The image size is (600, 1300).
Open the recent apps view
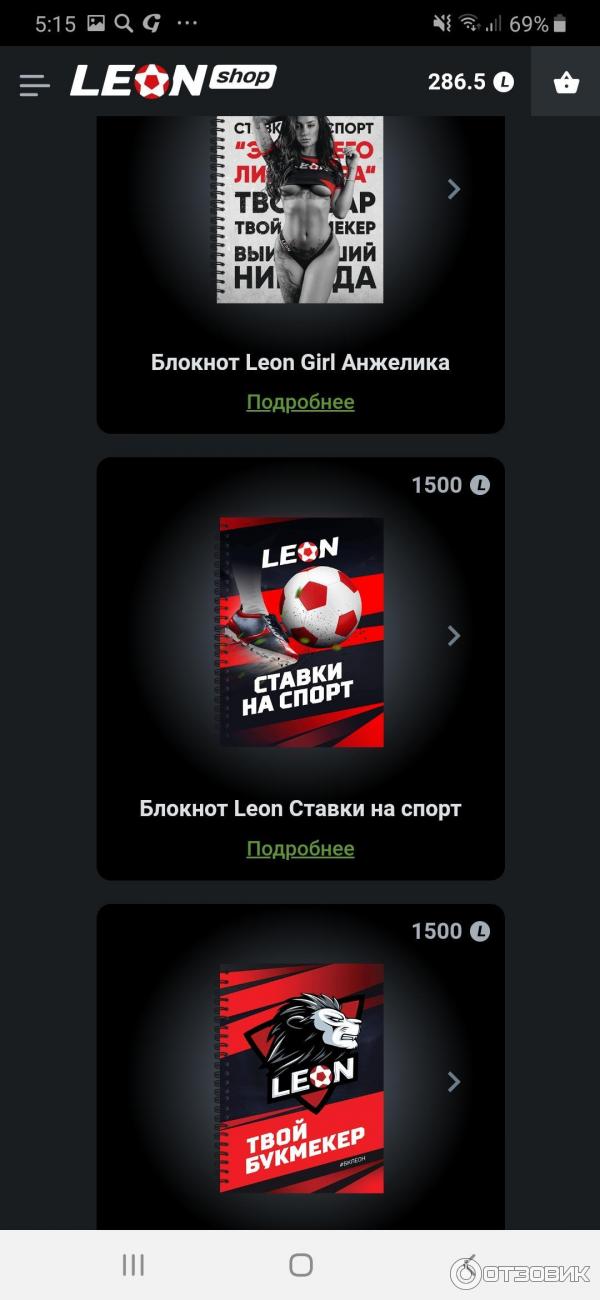133,1265
